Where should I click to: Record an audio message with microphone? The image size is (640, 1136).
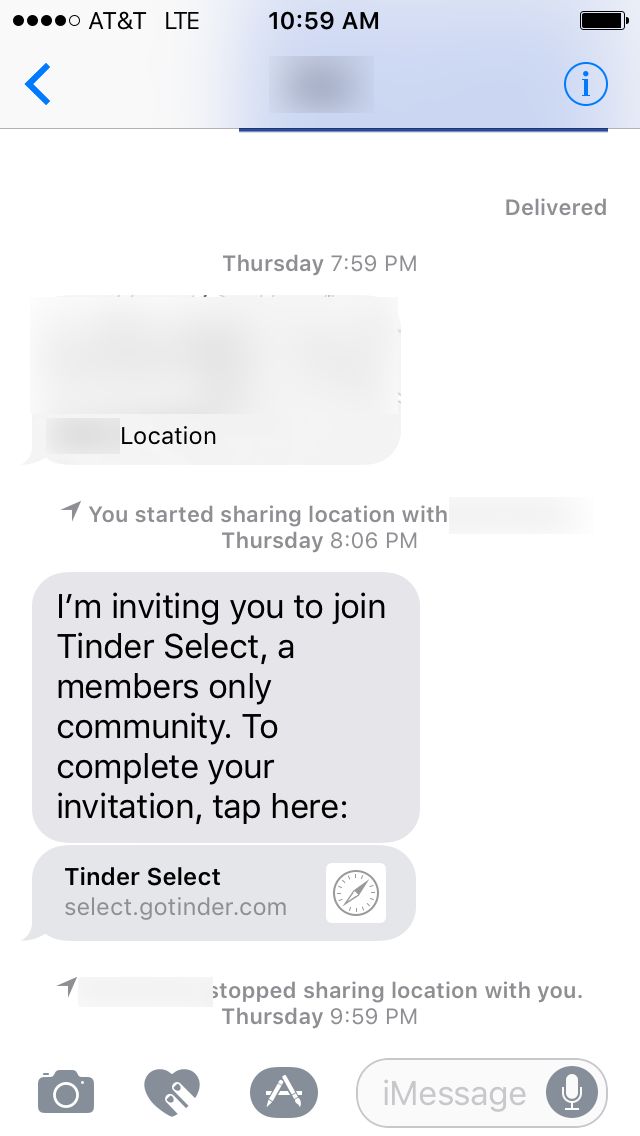click(x=572, y=1092)
